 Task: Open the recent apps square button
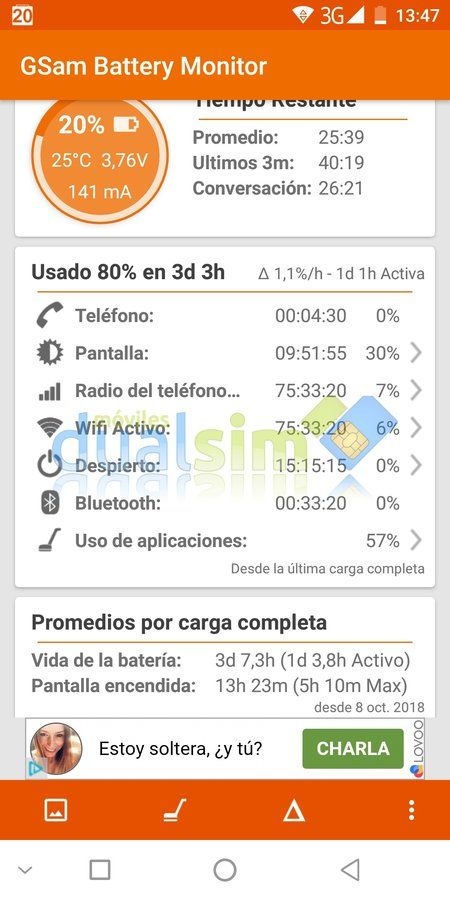pos(100,870)
